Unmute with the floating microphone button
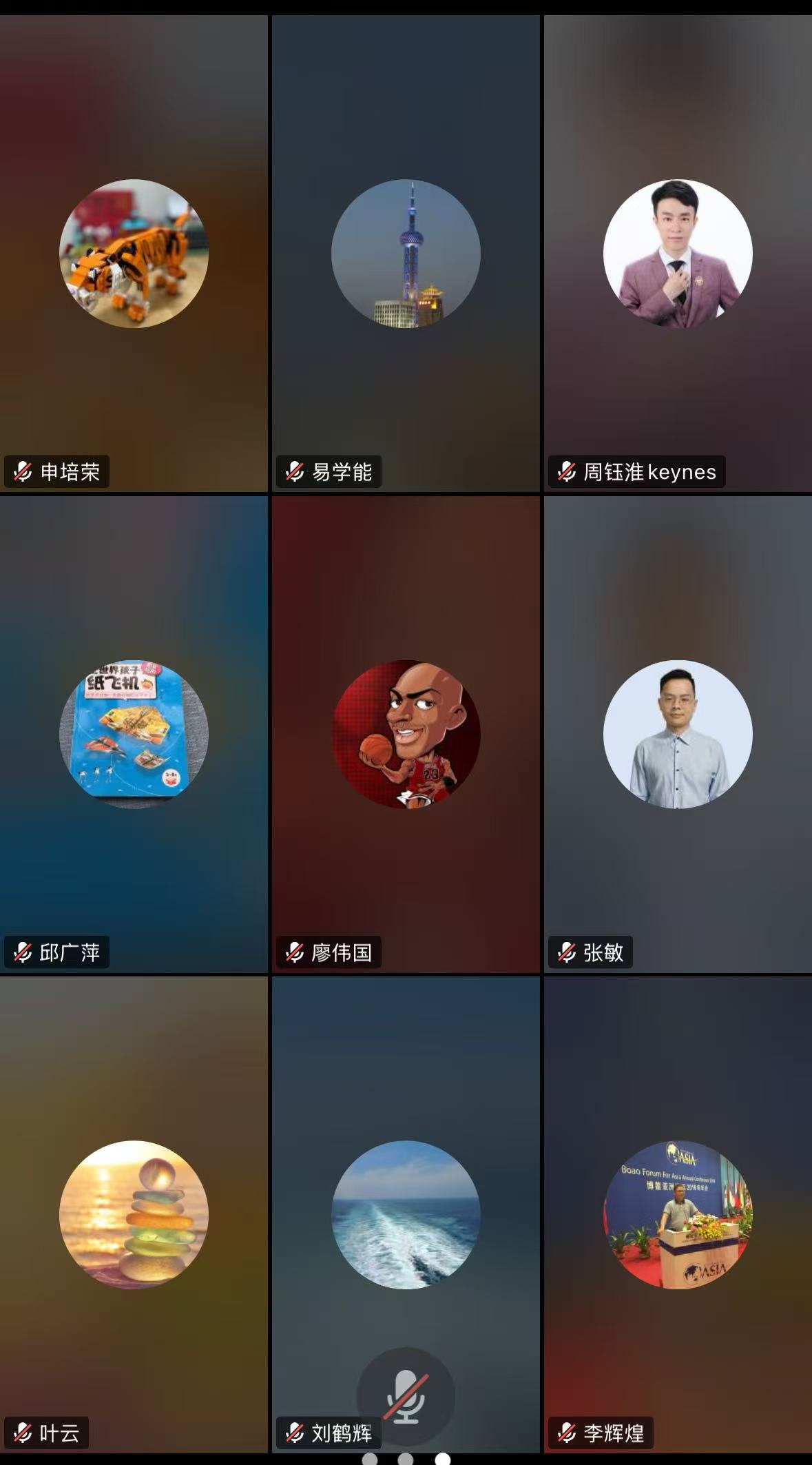Image resolution: width=812 pixels, height=1465 pixels. pos(406,1395)
